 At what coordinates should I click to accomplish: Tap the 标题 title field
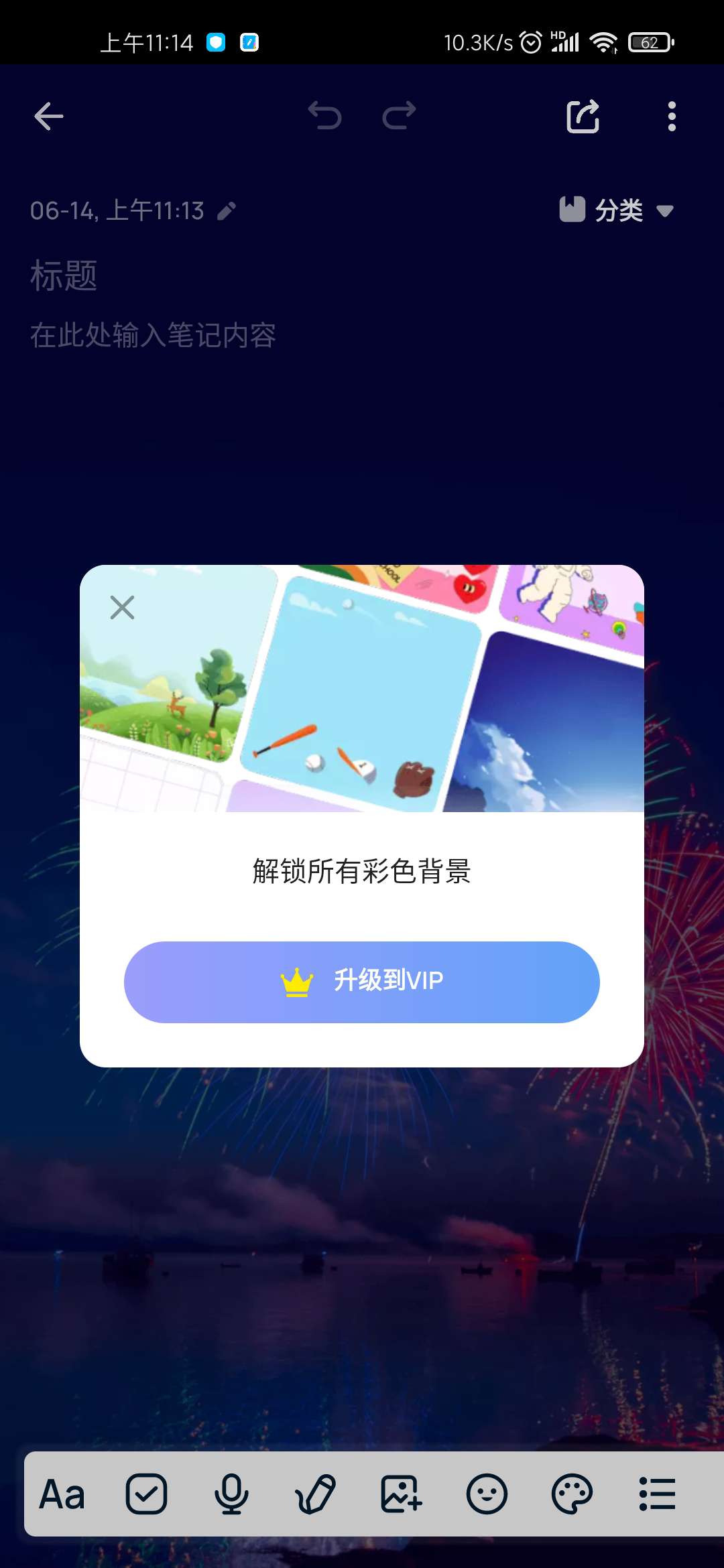pyautogui.click(x=64, y=275)
